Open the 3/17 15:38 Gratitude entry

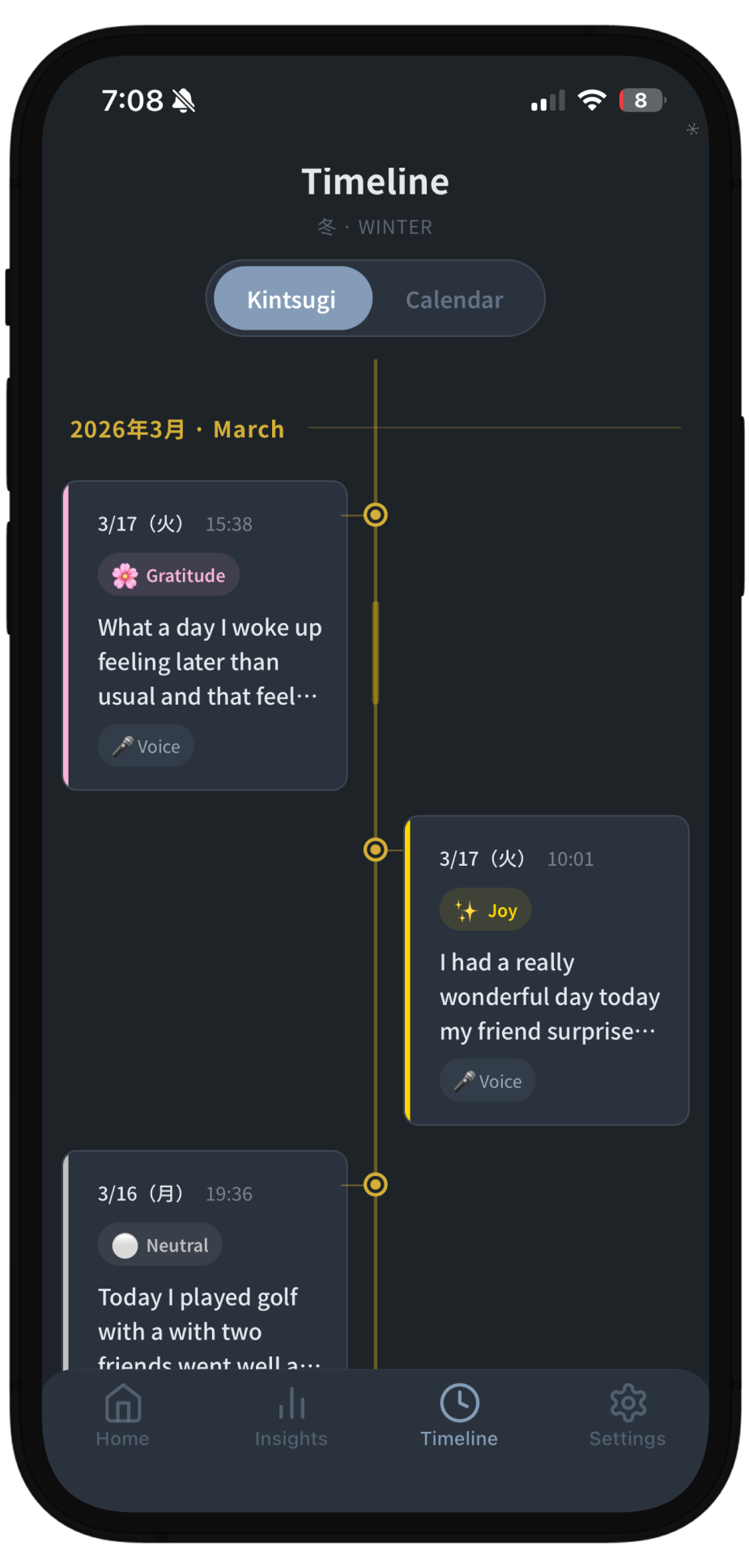tap(206, 635)
